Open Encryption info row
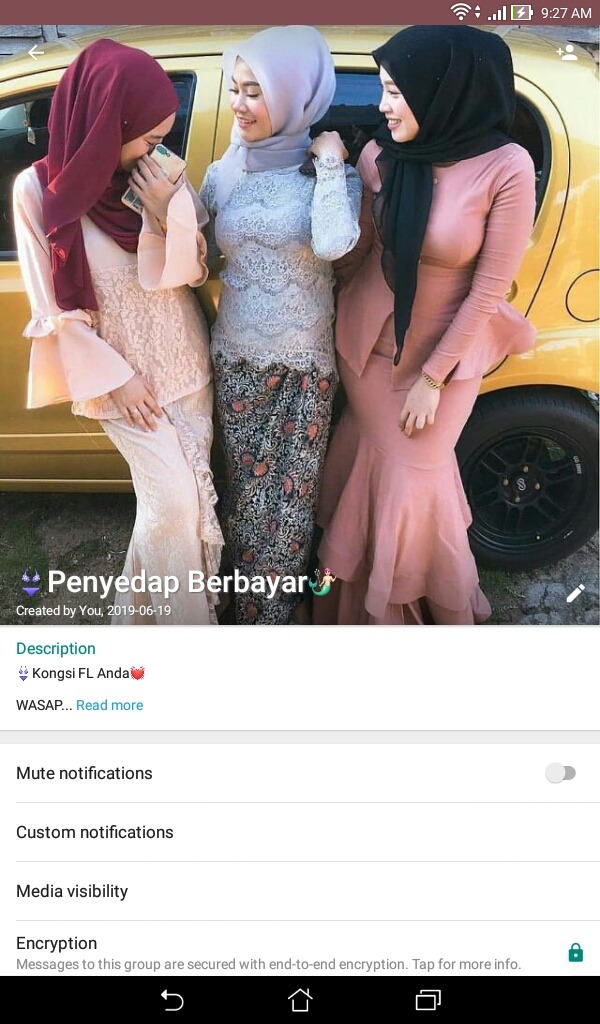 (268, 952)
